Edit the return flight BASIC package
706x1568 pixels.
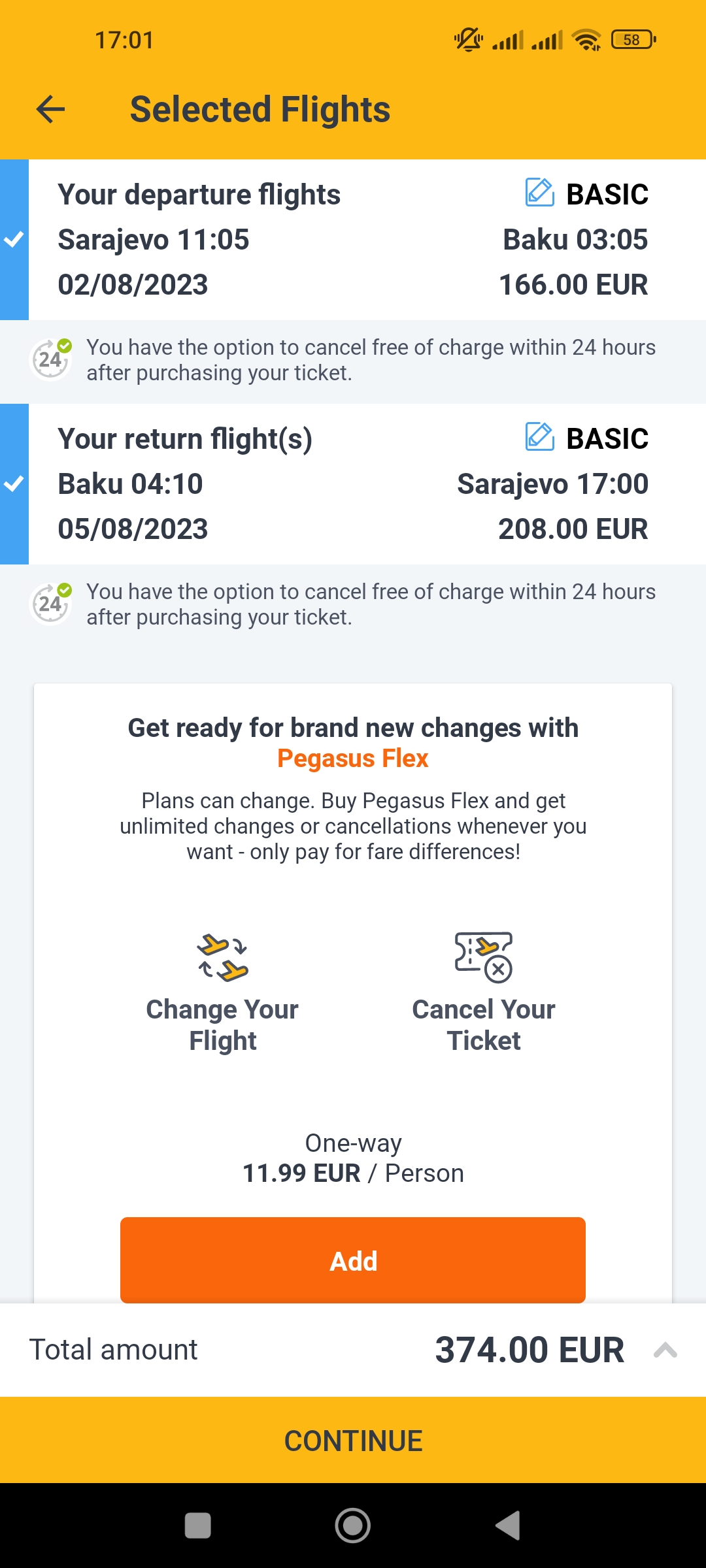[540, 437]
